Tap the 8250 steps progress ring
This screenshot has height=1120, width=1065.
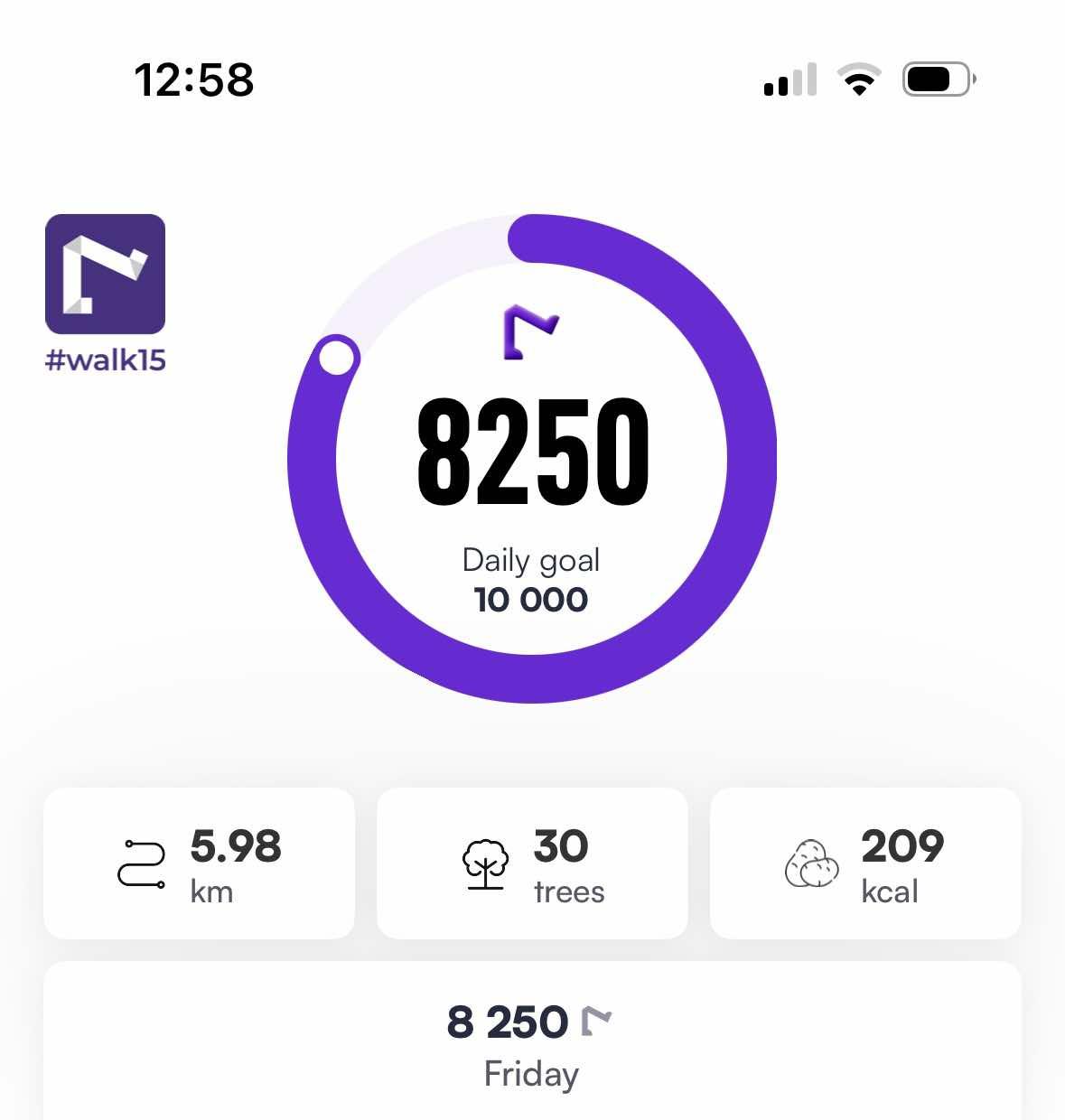tap(532, 459)
